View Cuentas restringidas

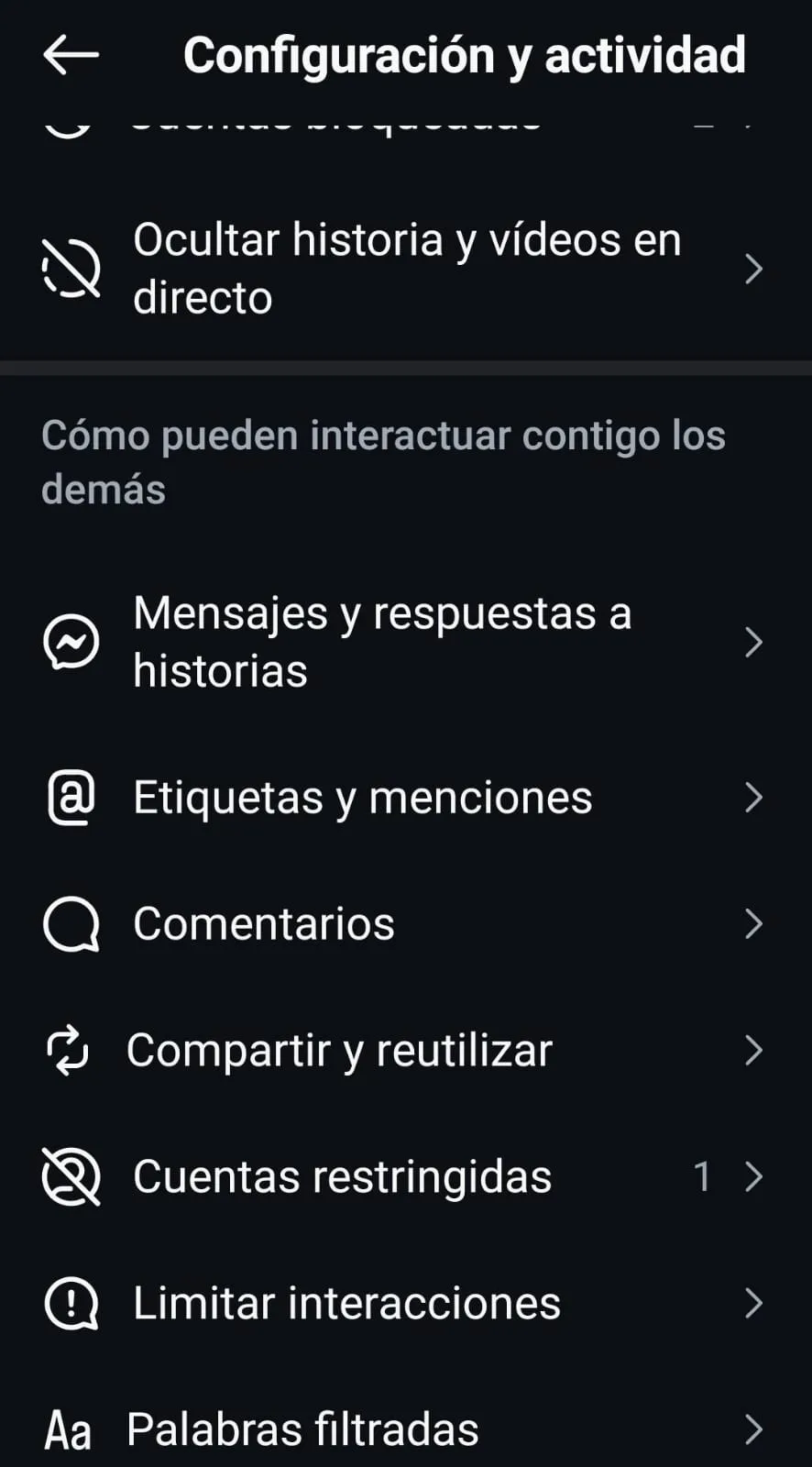[406, 1177]
